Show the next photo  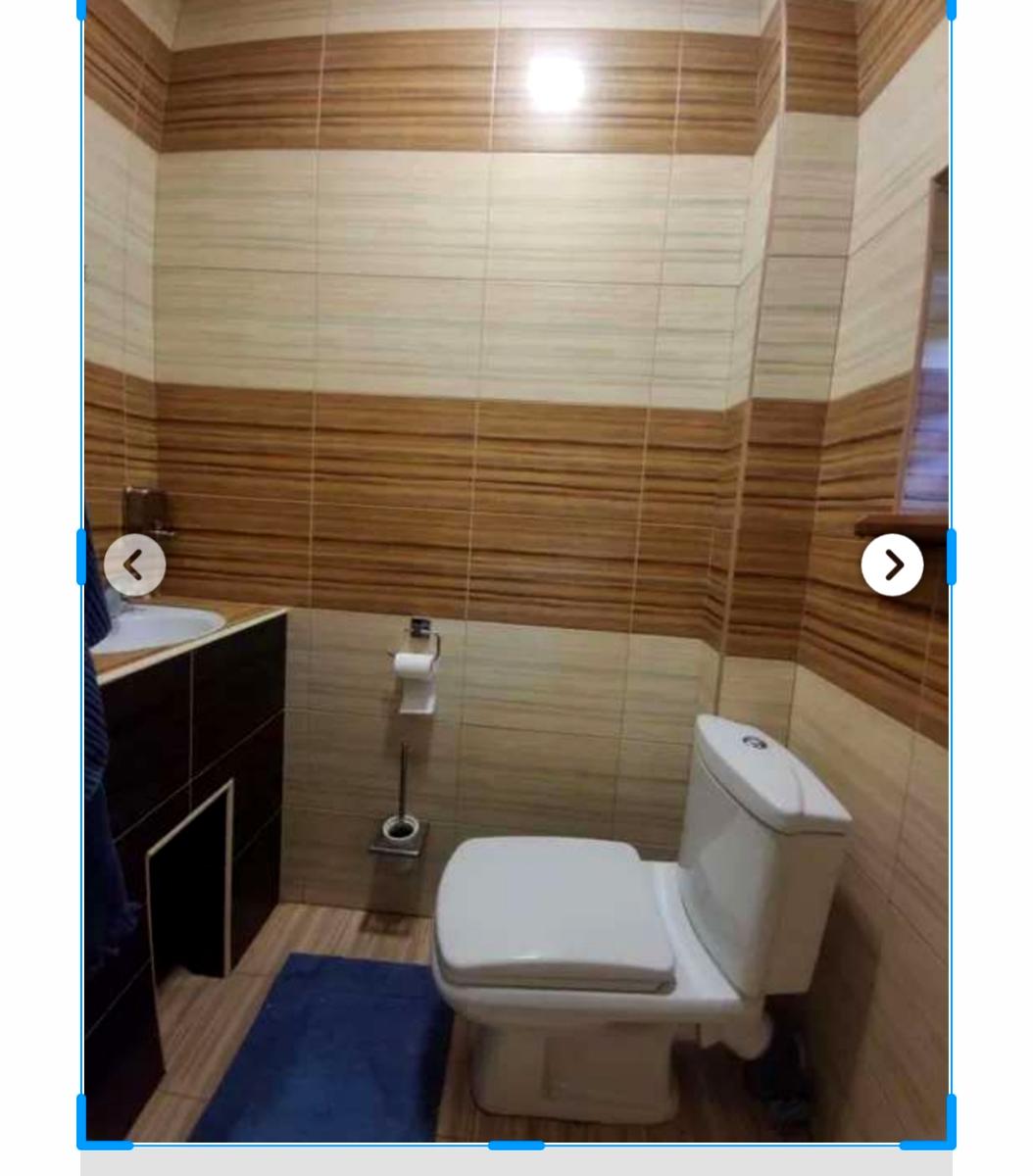[x=892, y=565]
